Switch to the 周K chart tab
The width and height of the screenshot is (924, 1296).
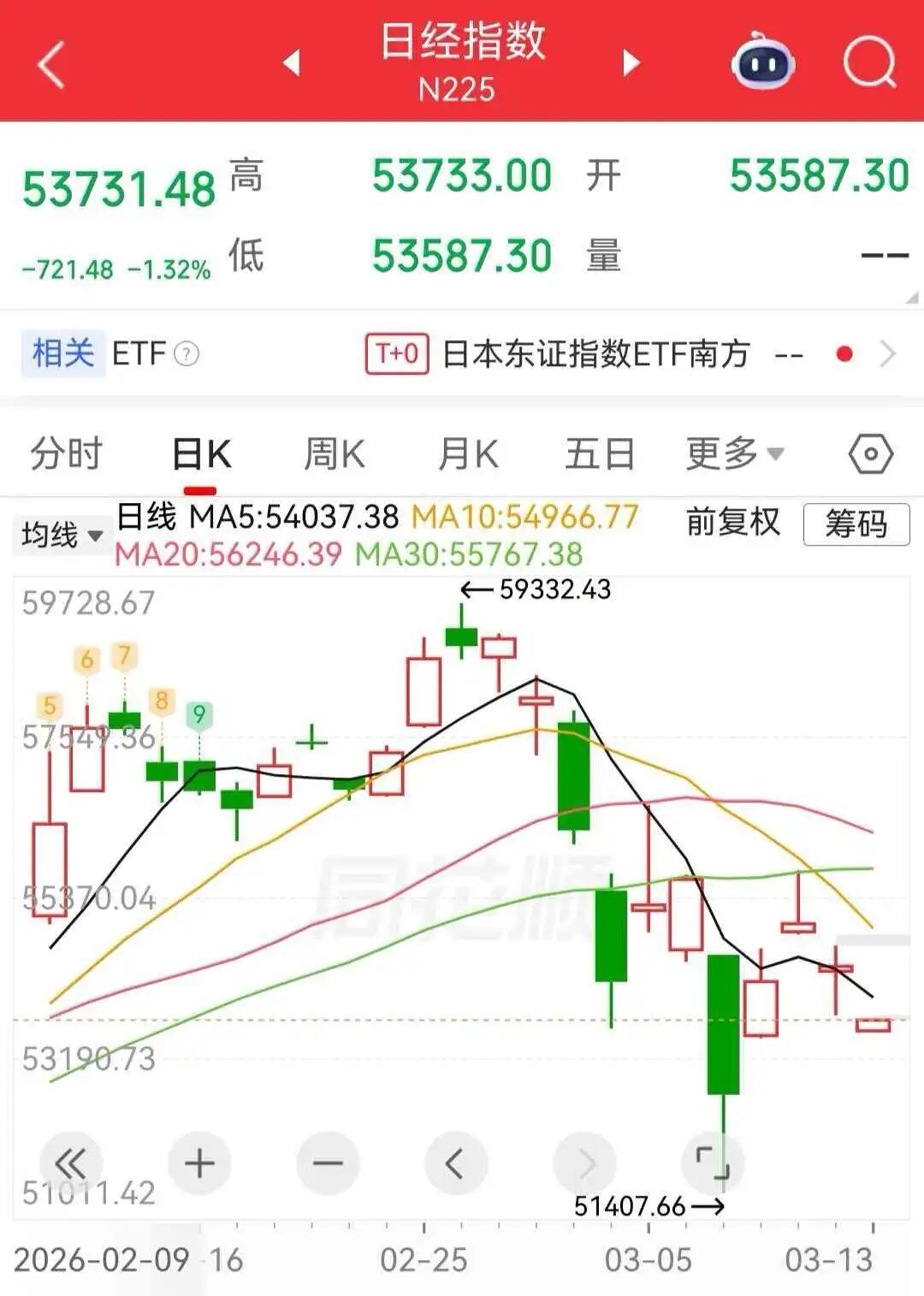pos(335,453)
